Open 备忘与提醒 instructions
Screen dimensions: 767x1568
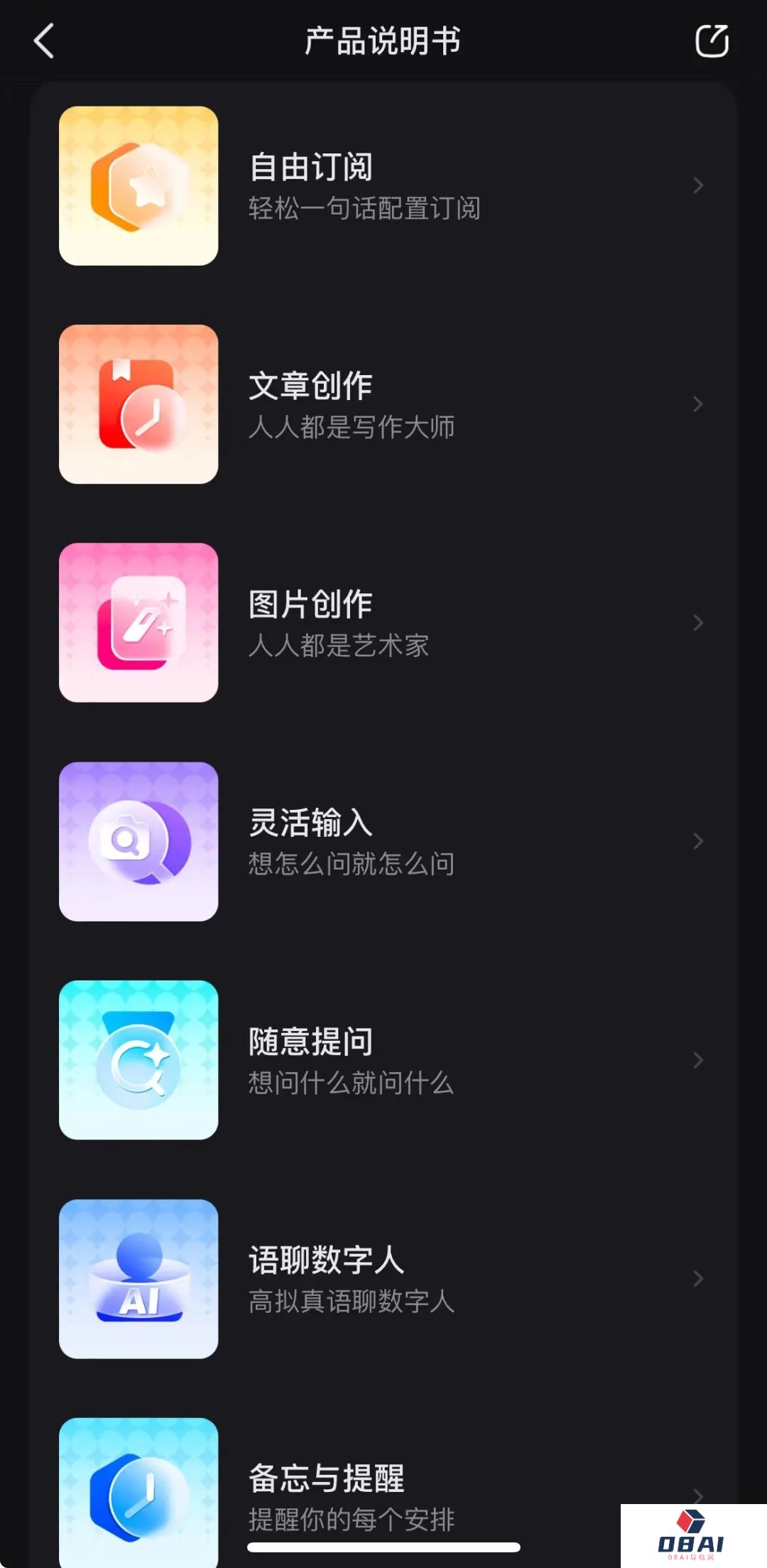tap(383, 1492)
